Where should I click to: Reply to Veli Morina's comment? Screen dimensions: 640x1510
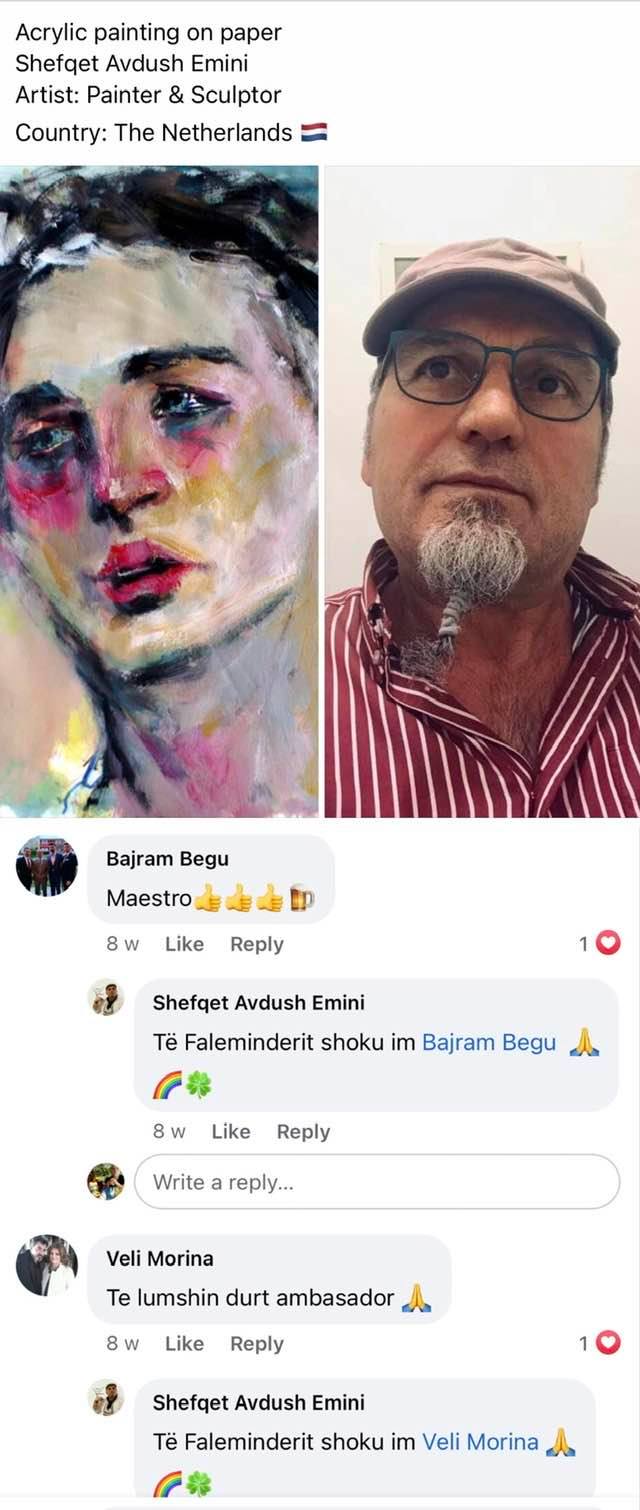256,1344
